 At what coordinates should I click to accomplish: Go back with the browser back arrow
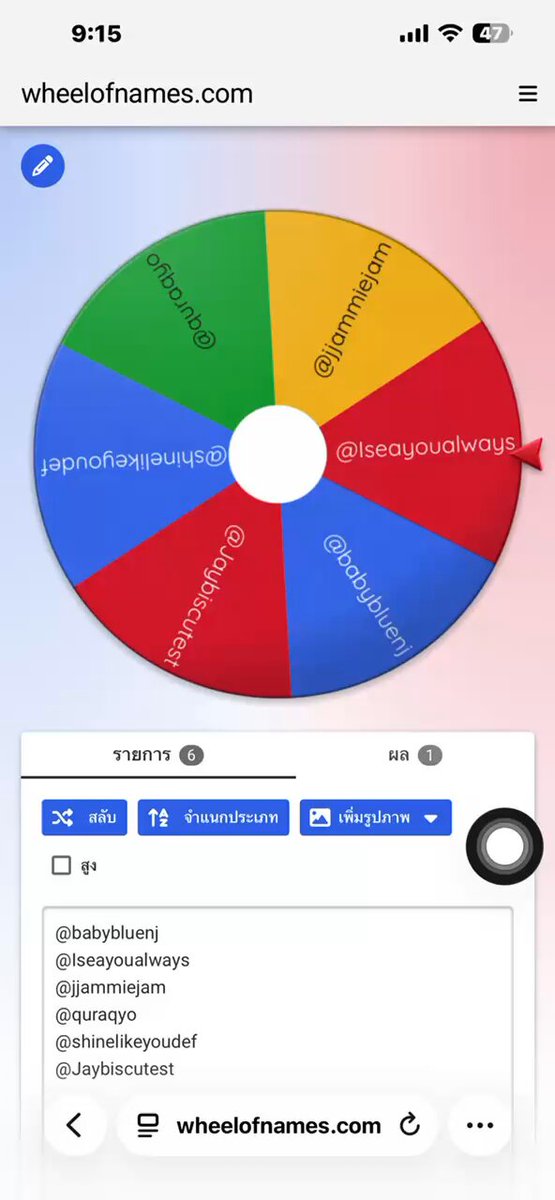coord(75,1125)
